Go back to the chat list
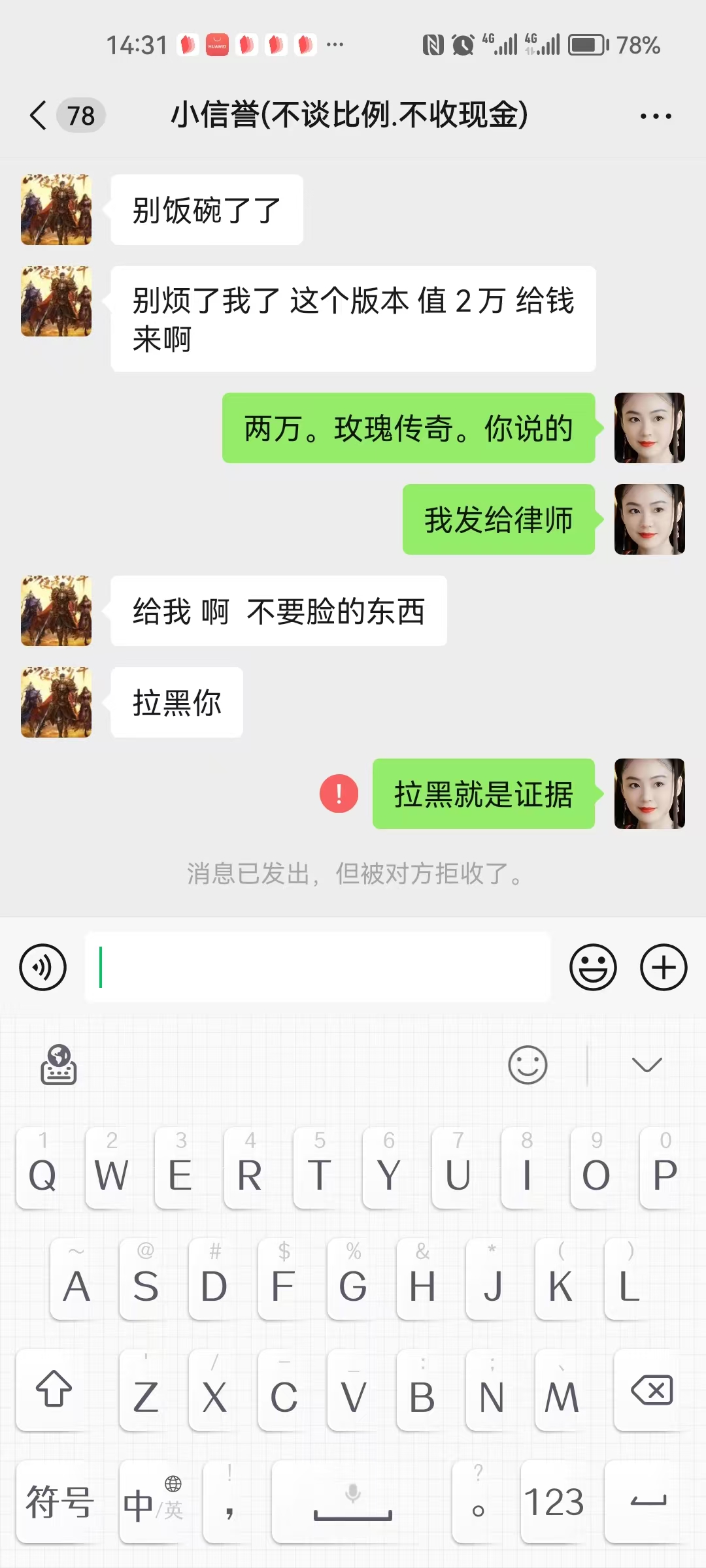The height and width of the screenshot is (1568, 706). (x=39, y=116)
